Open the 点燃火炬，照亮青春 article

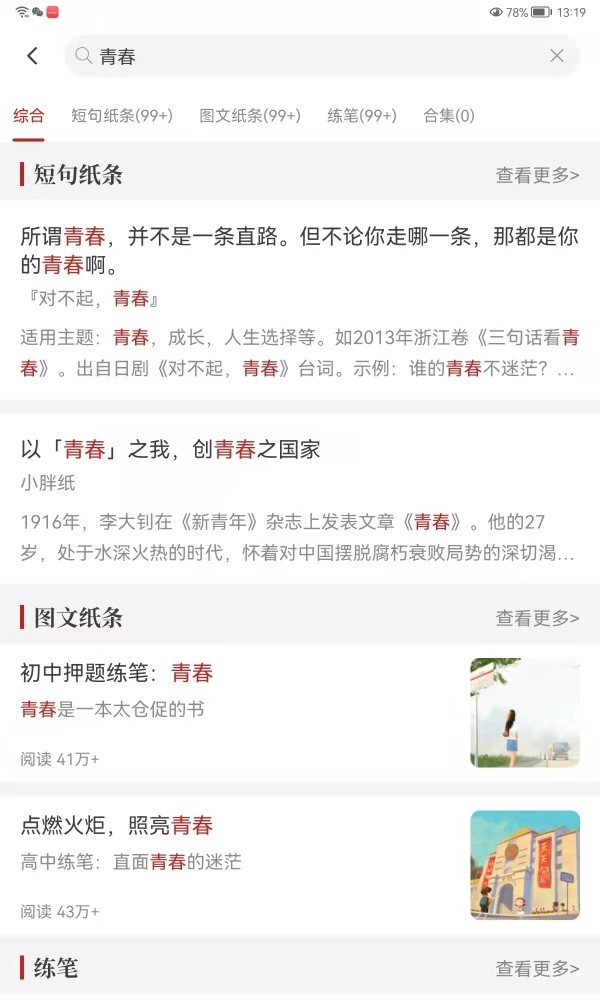tap(300, 864)
